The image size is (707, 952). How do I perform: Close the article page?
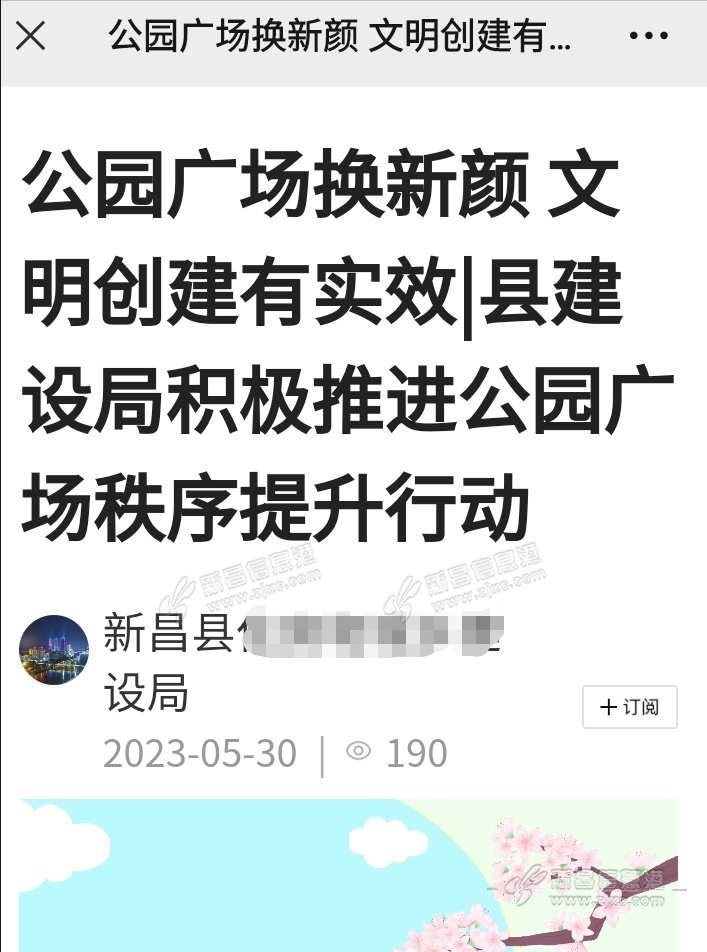click(x=31, y=37)
